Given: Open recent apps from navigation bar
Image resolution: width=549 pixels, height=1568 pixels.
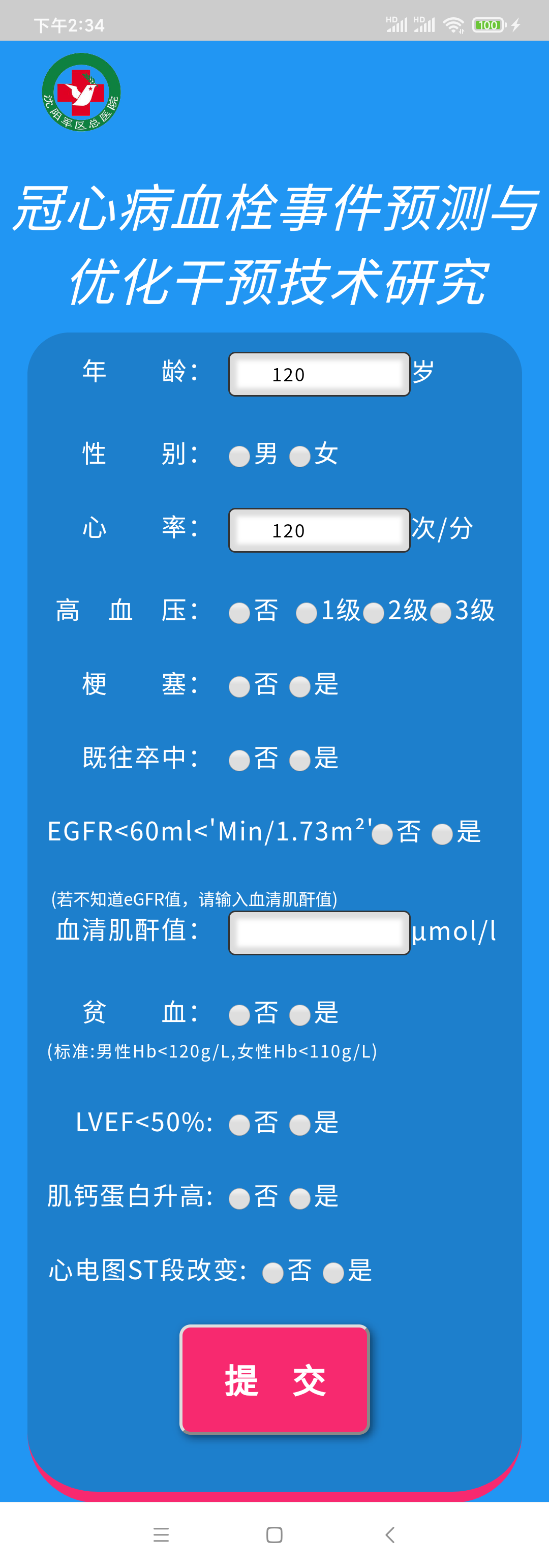Looking at the screenshot, I should [x=161, y=1534].
